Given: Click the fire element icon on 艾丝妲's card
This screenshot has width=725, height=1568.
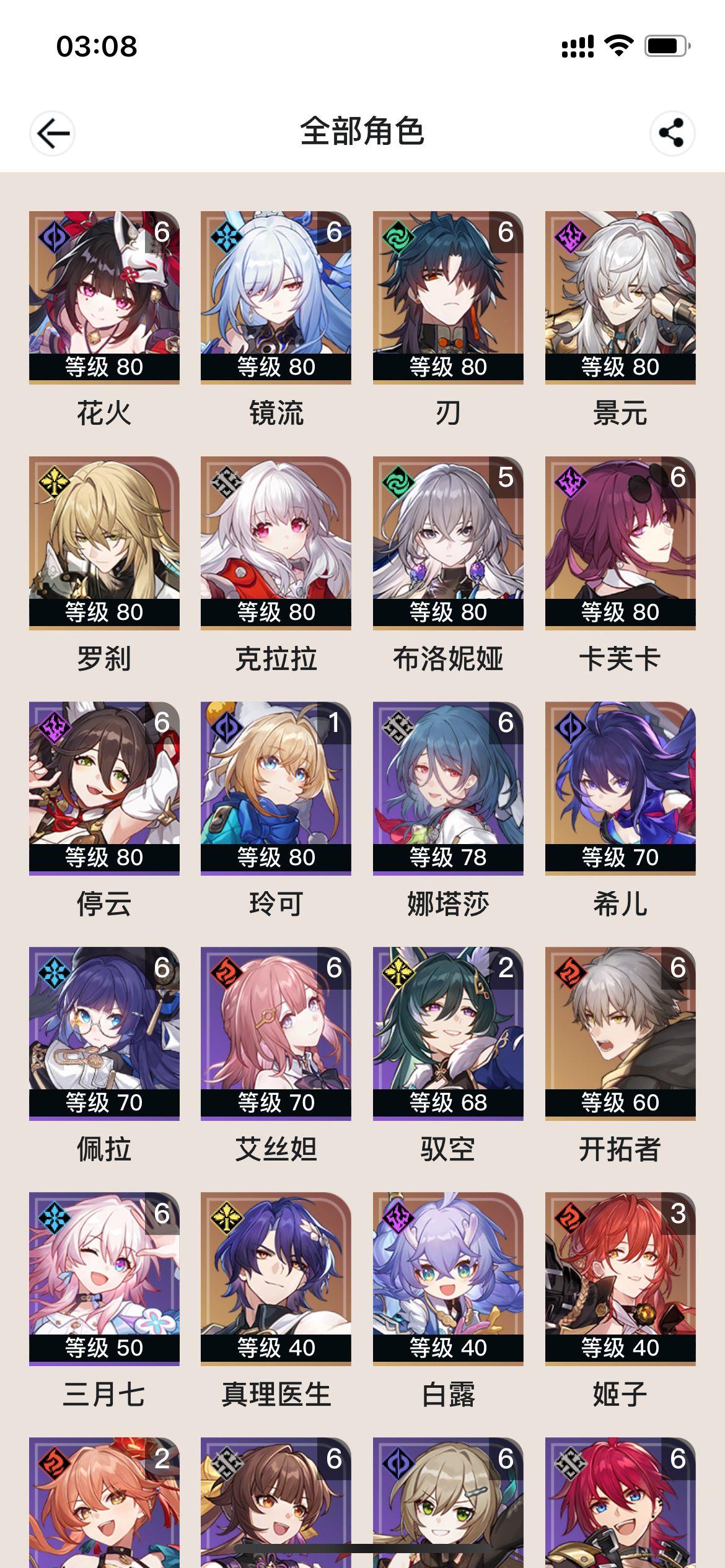Looking at the screenshot, I should (223, 972).
